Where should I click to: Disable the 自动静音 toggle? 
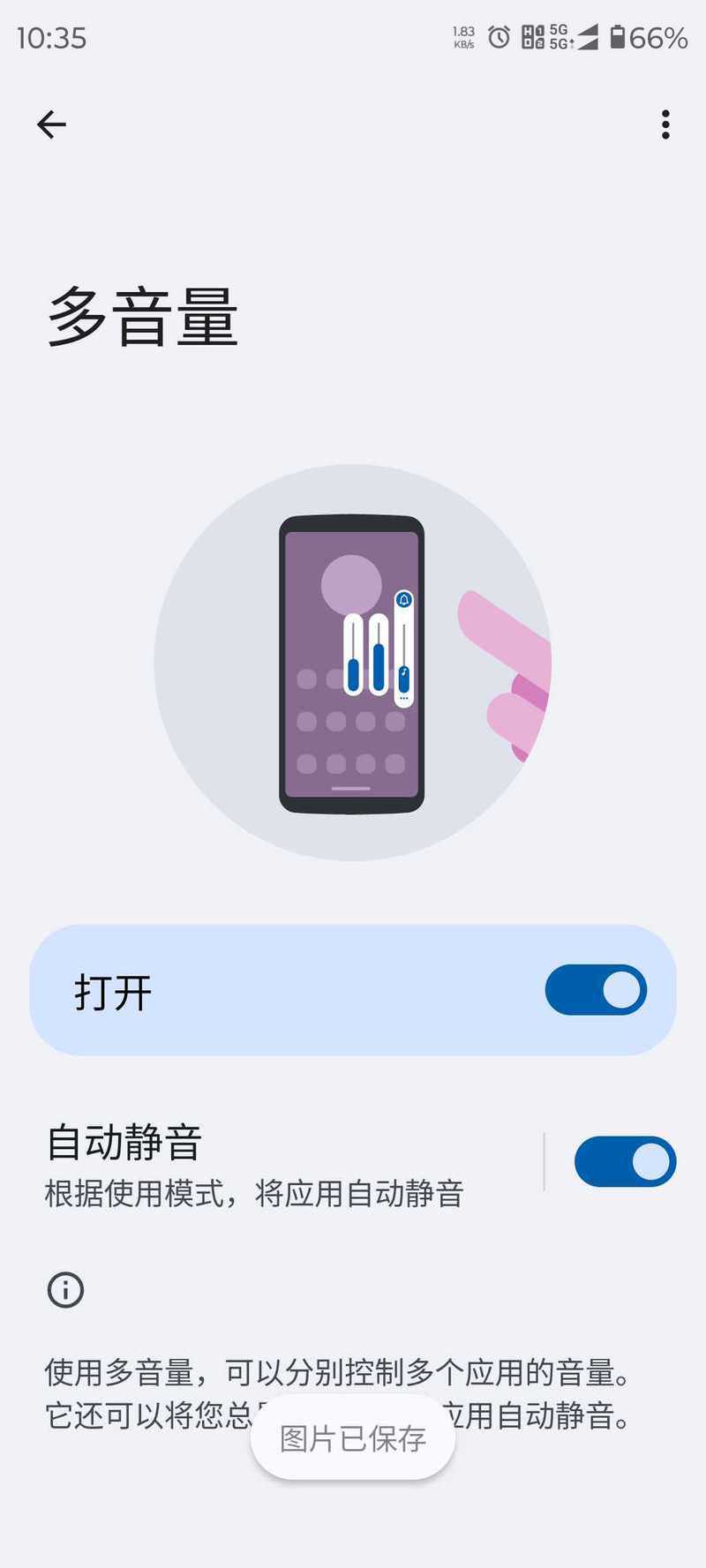[x=625, y=1161]
